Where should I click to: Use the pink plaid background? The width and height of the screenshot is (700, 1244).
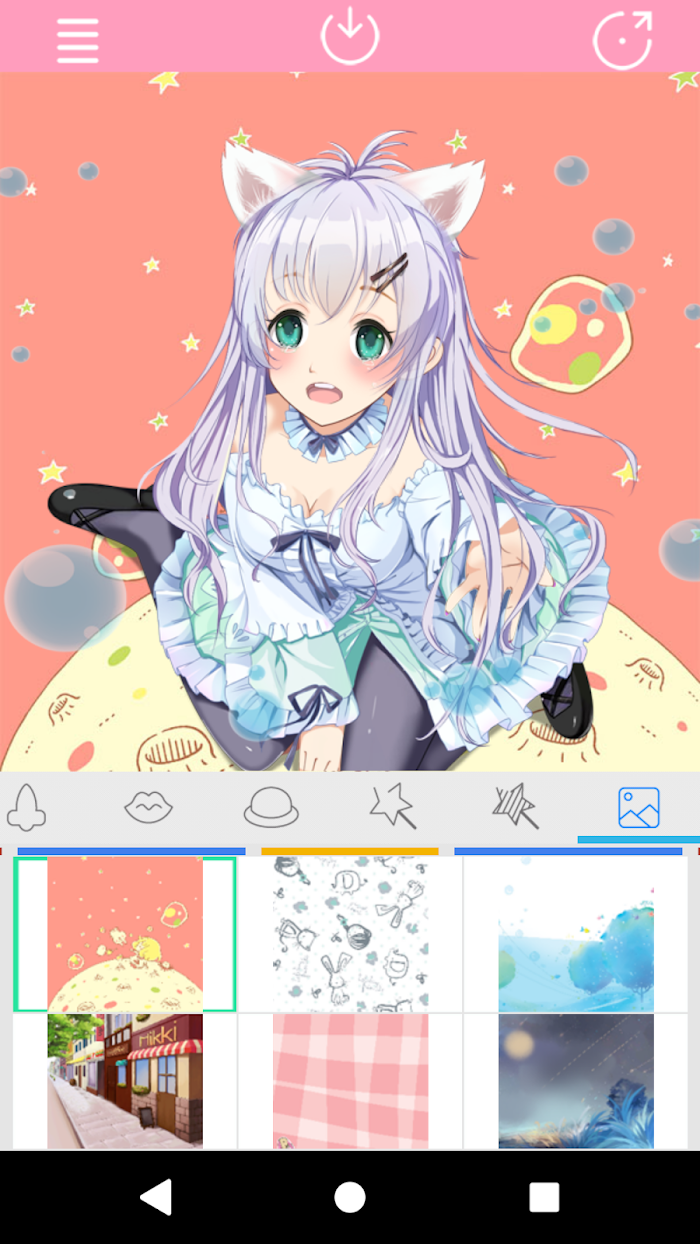pyautogui.click(x=350, y=1081)
